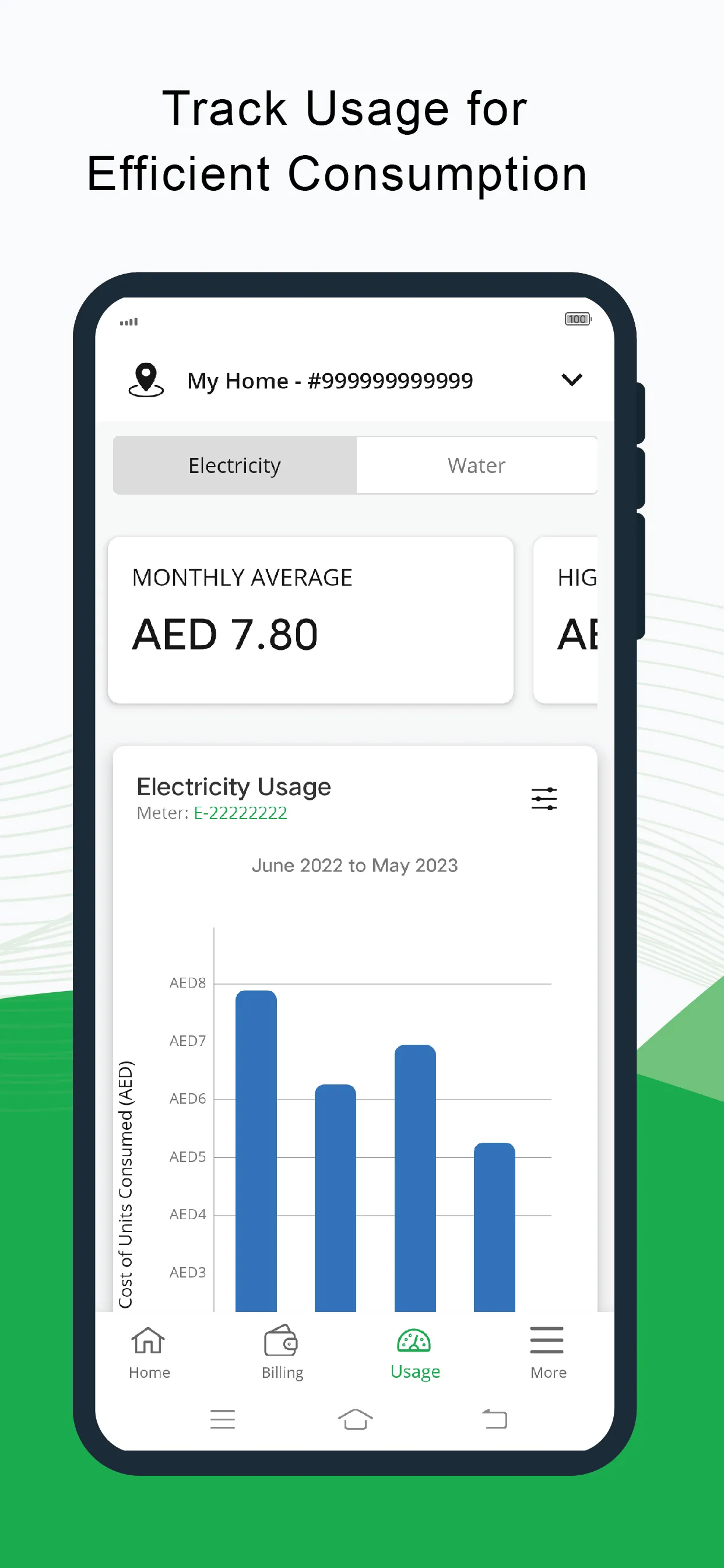This screenshot has width=724, height=1568.
Task: Tap the location pin icon
Action: [x=145, y=379]
